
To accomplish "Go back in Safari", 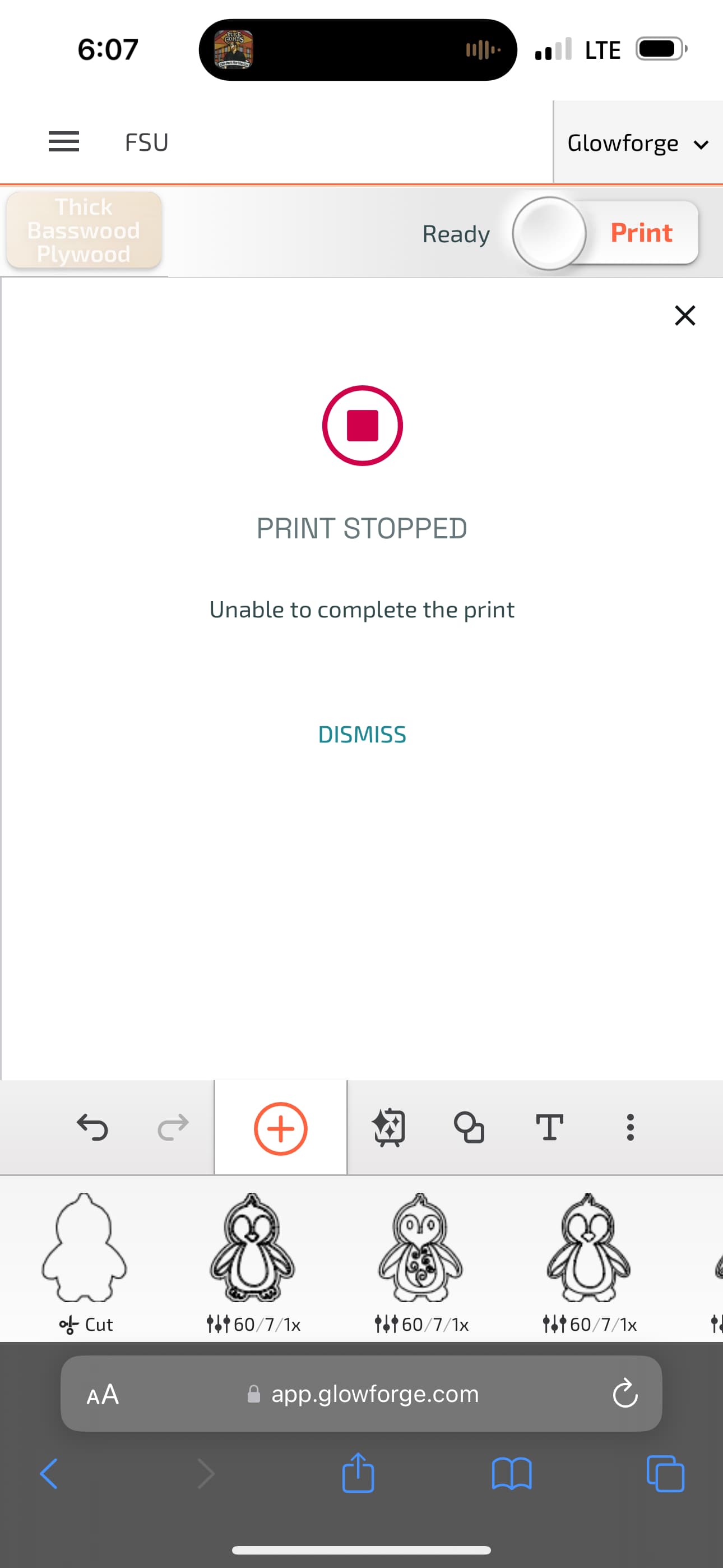I will 49,1474.
